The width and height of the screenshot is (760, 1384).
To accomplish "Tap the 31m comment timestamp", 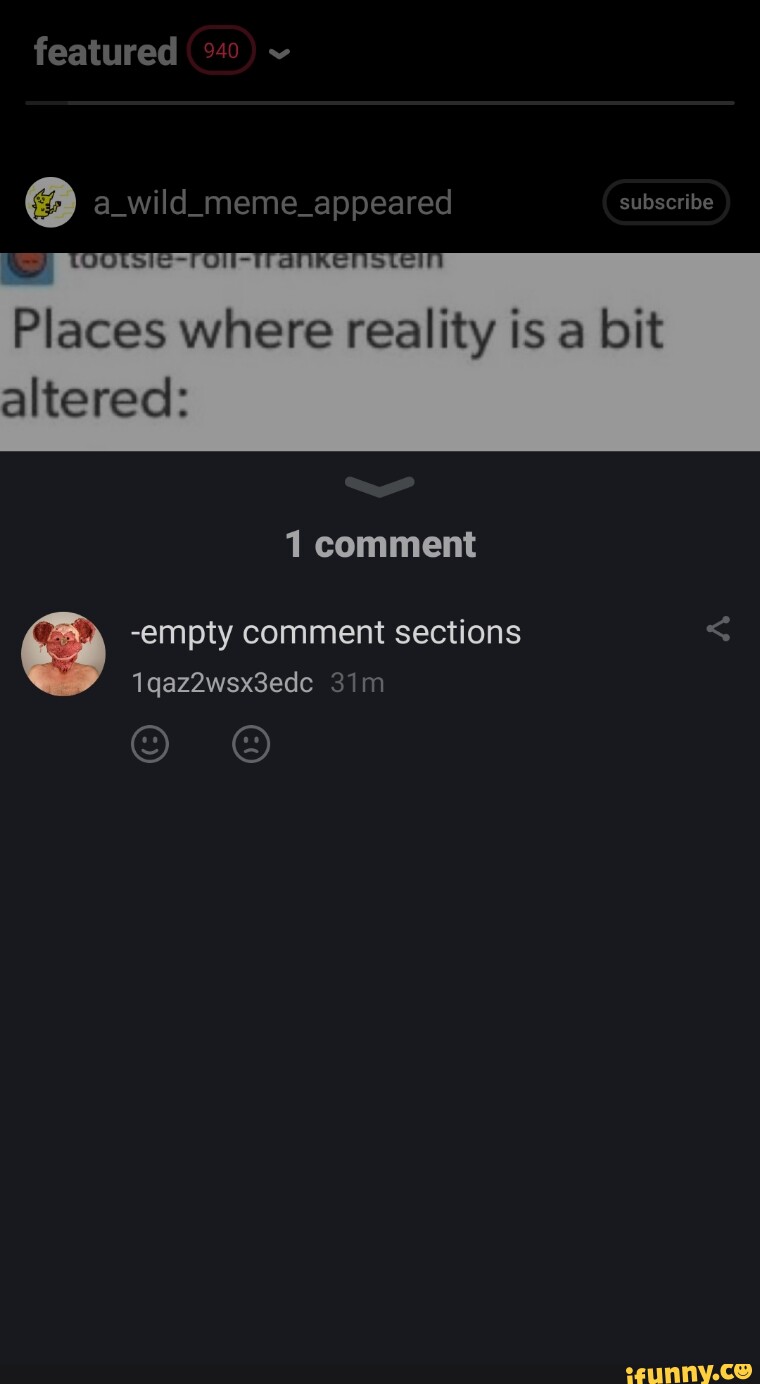I will point(357,682).
